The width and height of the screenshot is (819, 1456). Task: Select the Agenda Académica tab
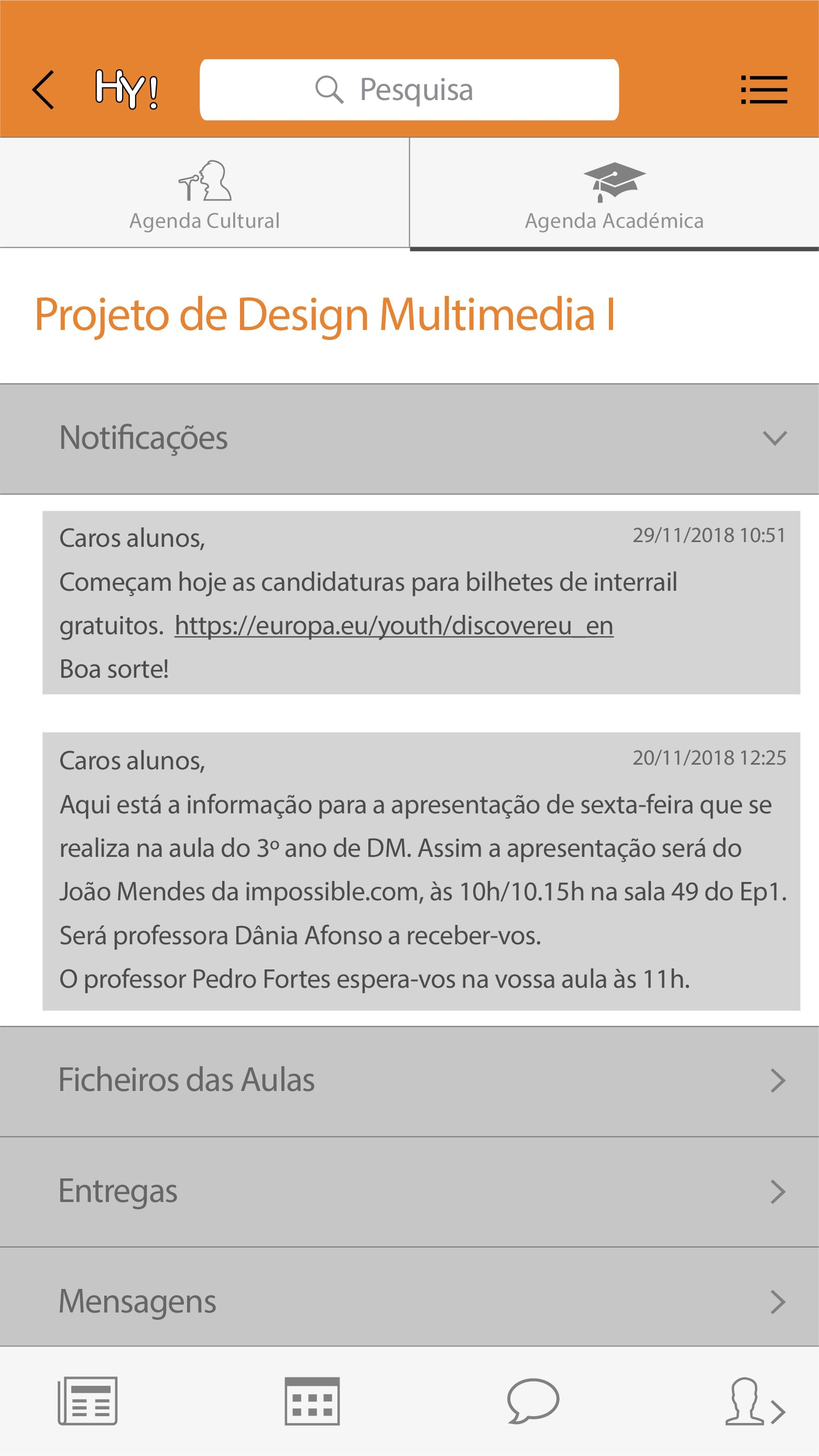pos(614,194)
